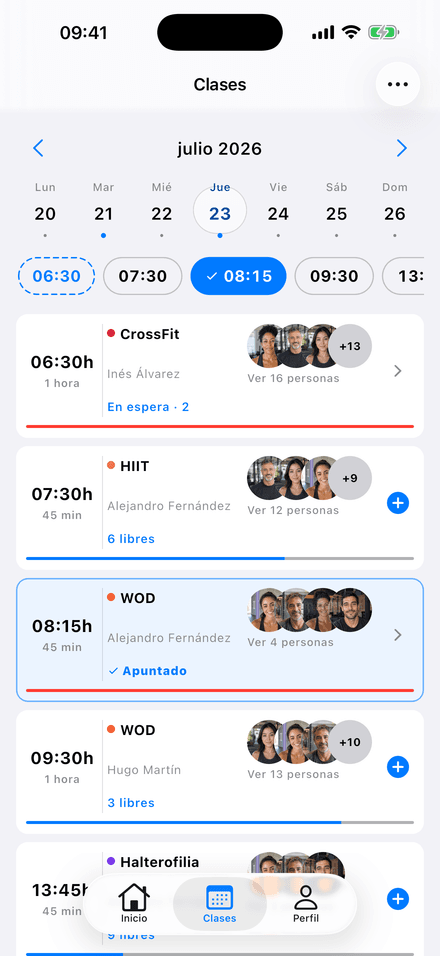Sign up for the 09:30h WOD class
Viewport: 440px width, 956px height.
pos(398,767)
